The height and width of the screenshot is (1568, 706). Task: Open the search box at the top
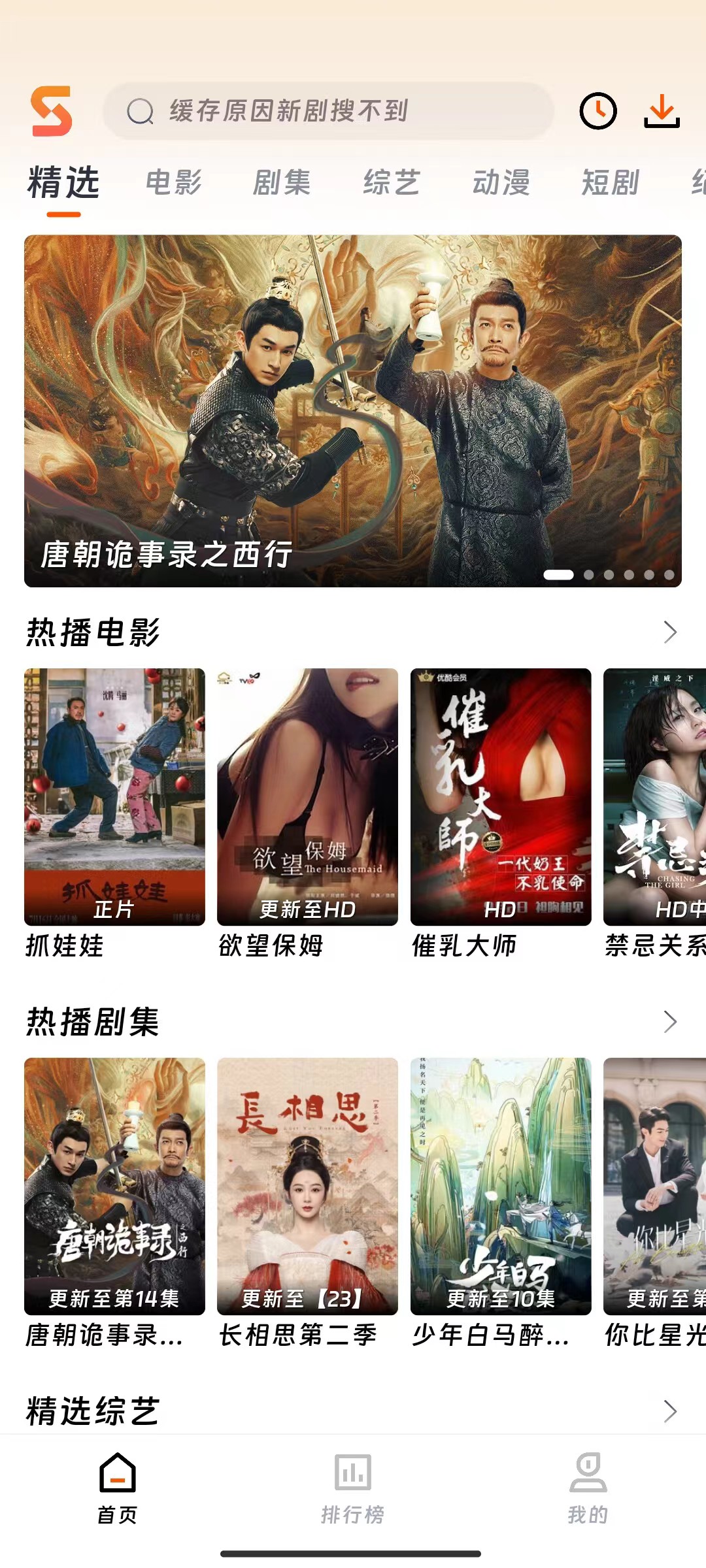pos(327,111)
